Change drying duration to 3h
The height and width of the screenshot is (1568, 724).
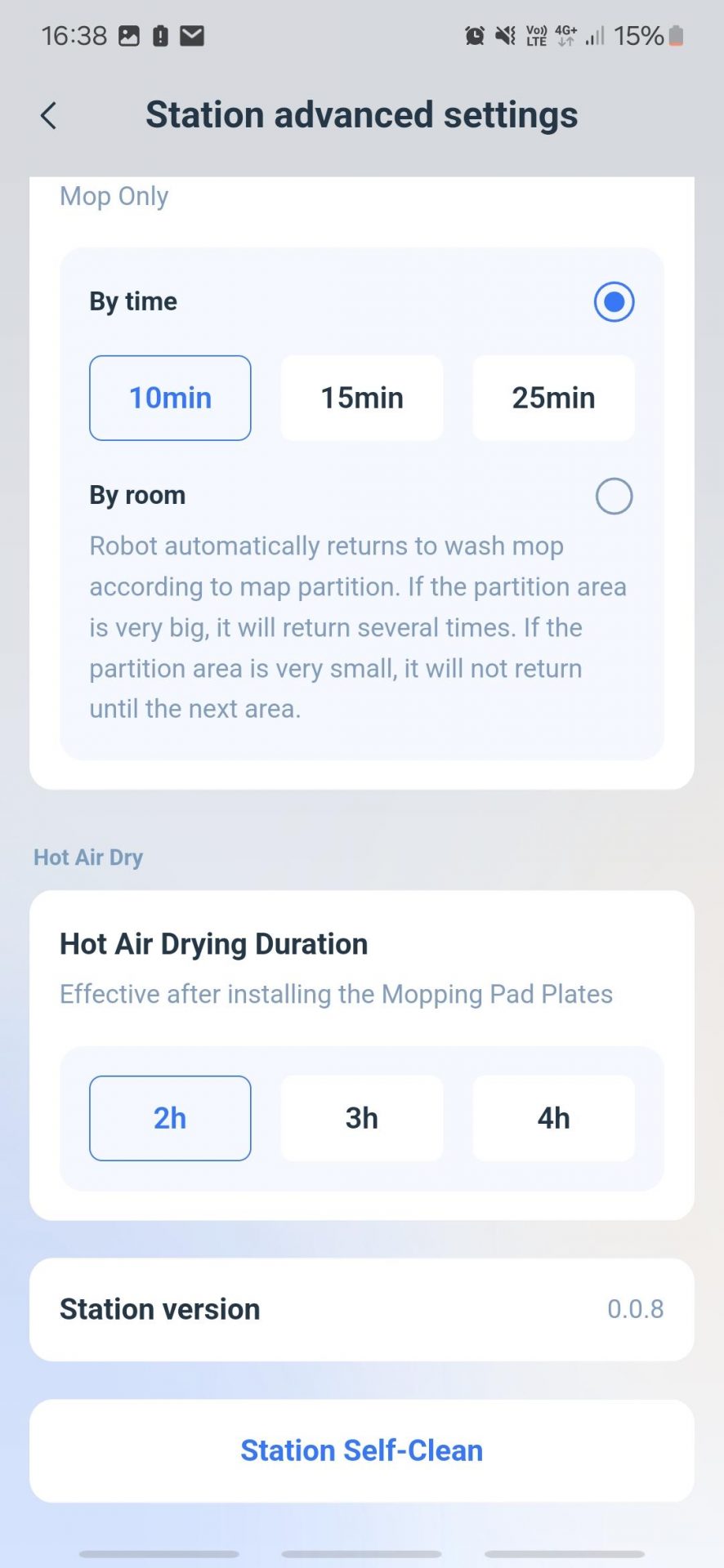point(362,1118)
